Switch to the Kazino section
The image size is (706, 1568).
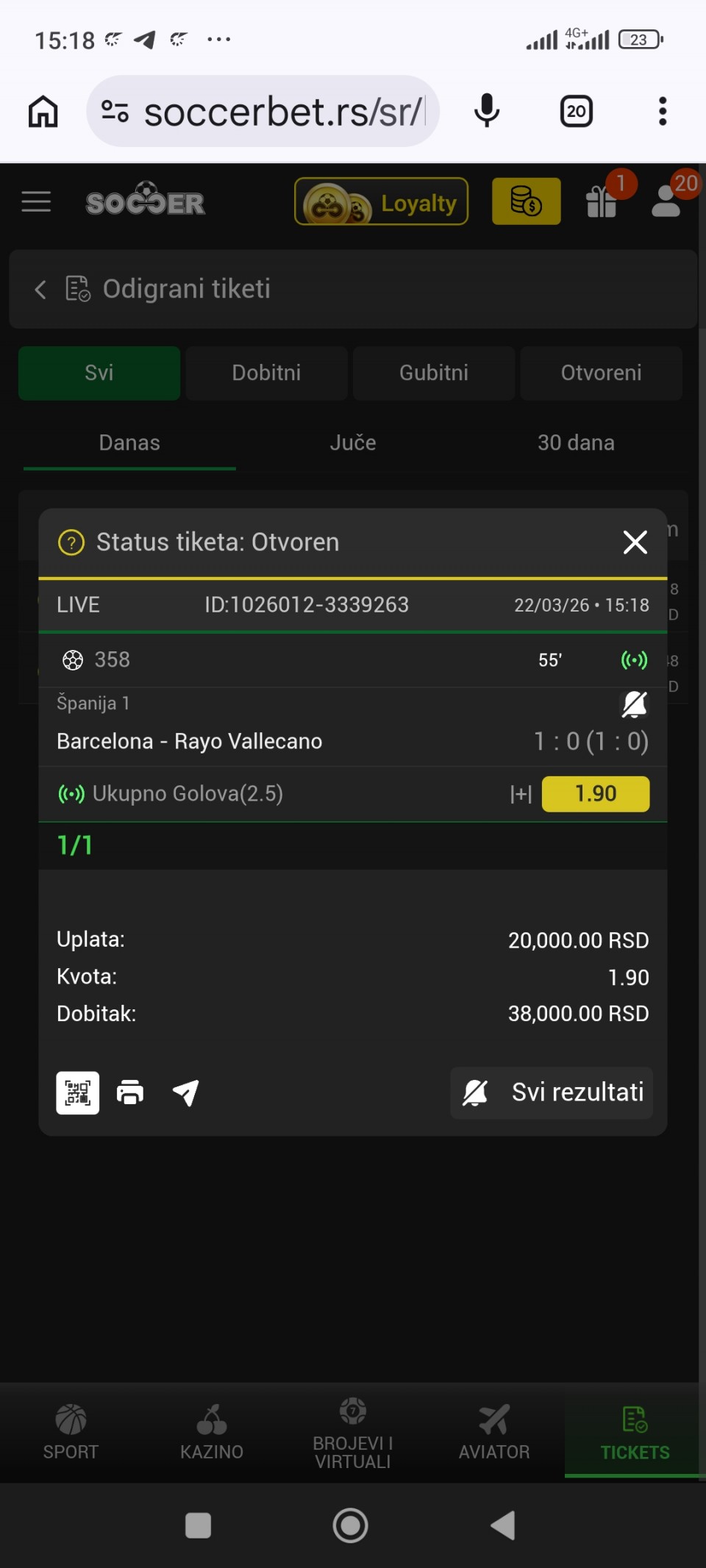tap(212, 1432)
